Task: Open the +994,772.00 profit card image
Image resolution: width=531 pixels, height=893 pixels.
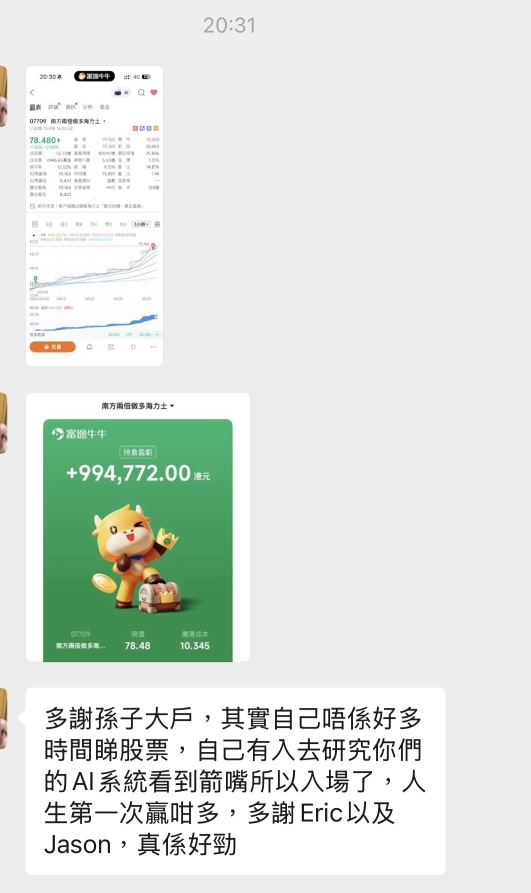Action: [138, 527]
